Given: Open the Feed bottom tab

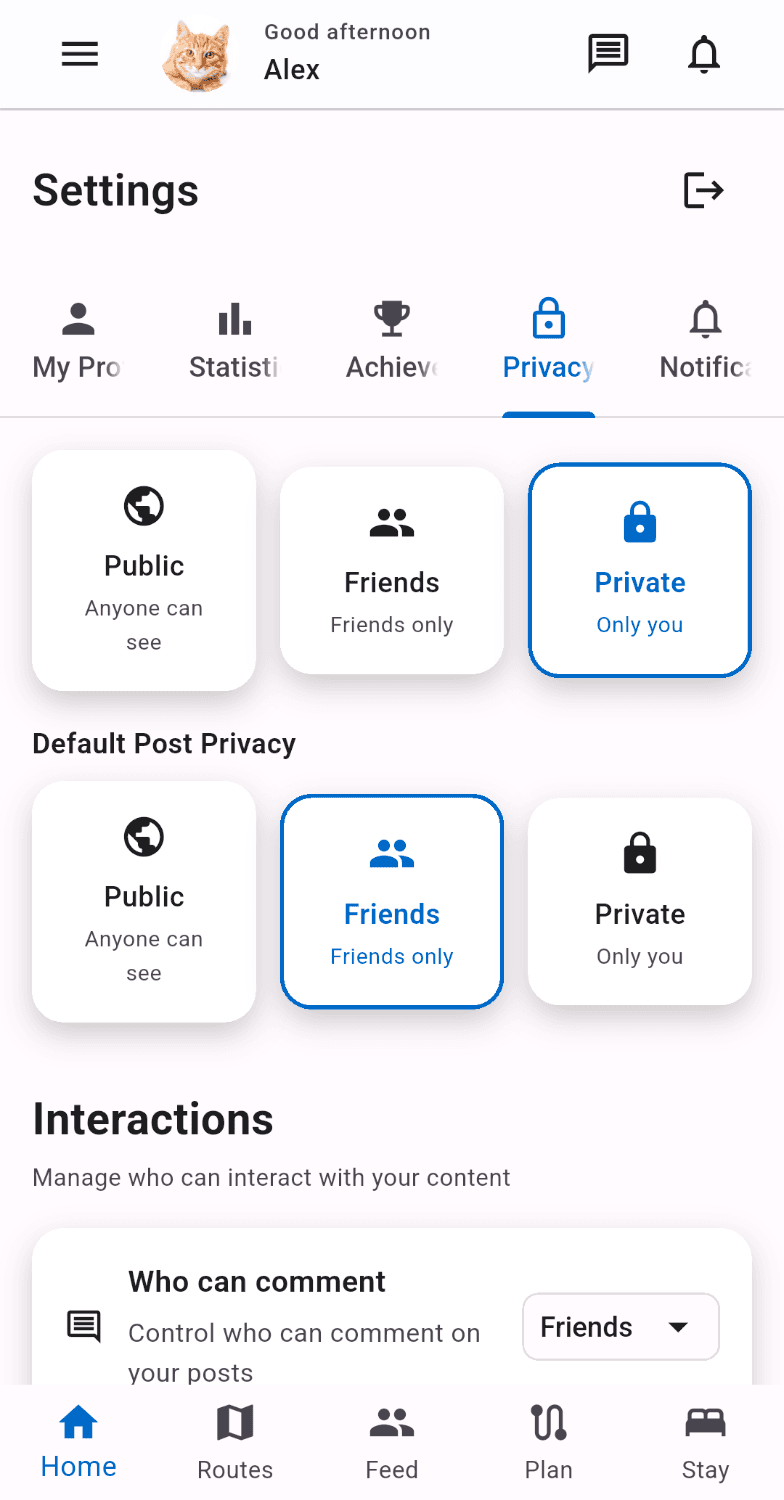Looking at the screenshot, I should click(392, 1442).
